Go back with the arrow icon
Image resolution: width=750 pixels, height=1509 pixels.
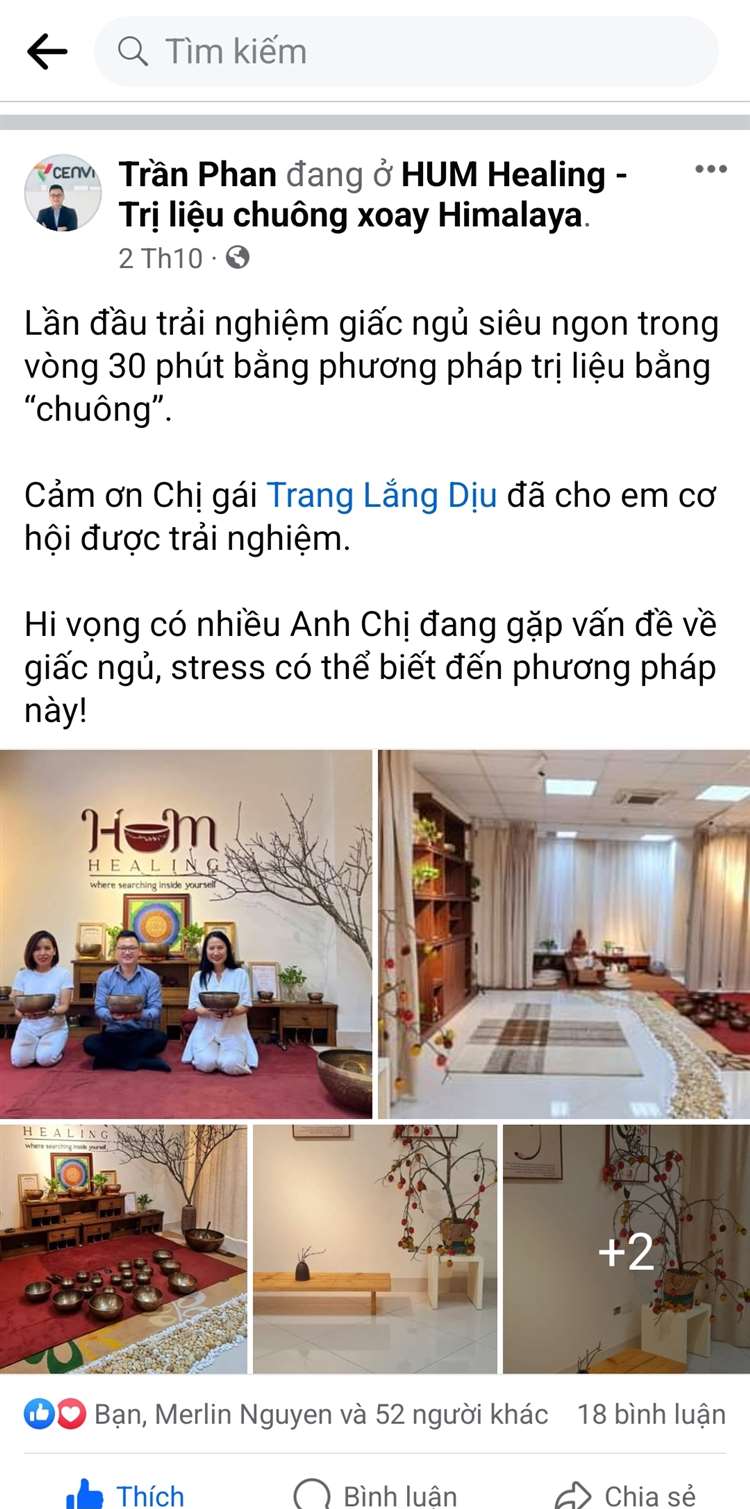point(46,51)
